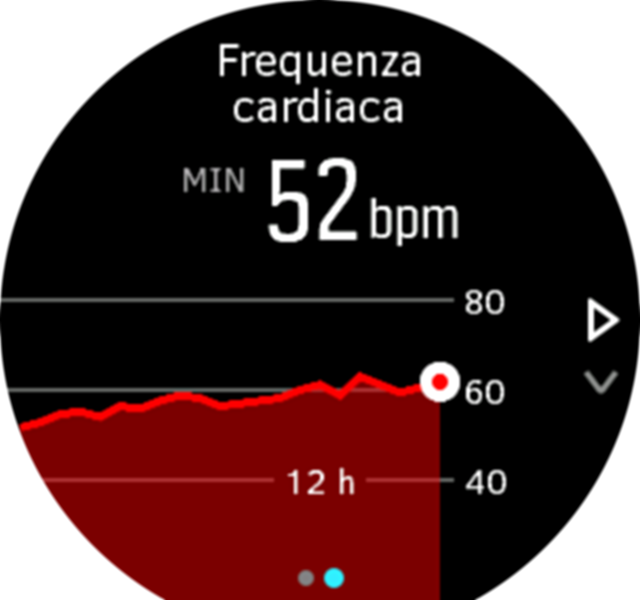Viewport: 640px width, 600px height.
Task: Tap the down chevron arrow
Action: [600, 382]
